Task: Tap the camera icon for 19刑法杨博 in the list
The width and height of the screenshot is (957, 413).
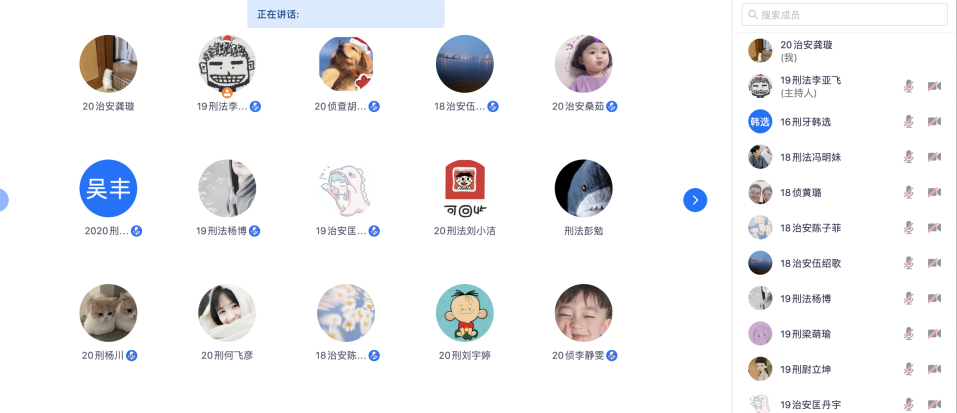Action: [x=934, y=298]
